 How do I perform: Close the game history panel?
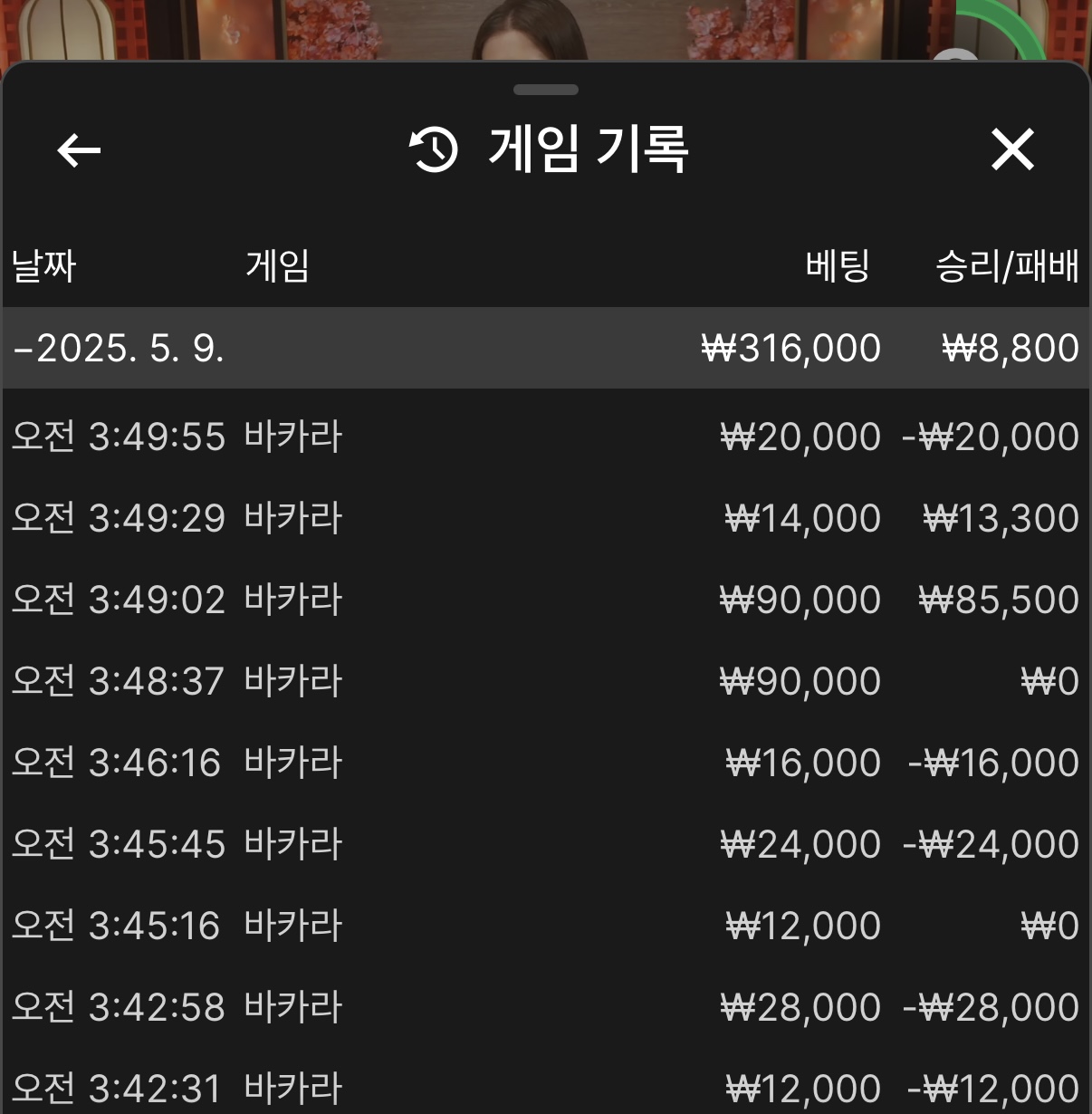pyautogui.click(x=1012, y=149)
